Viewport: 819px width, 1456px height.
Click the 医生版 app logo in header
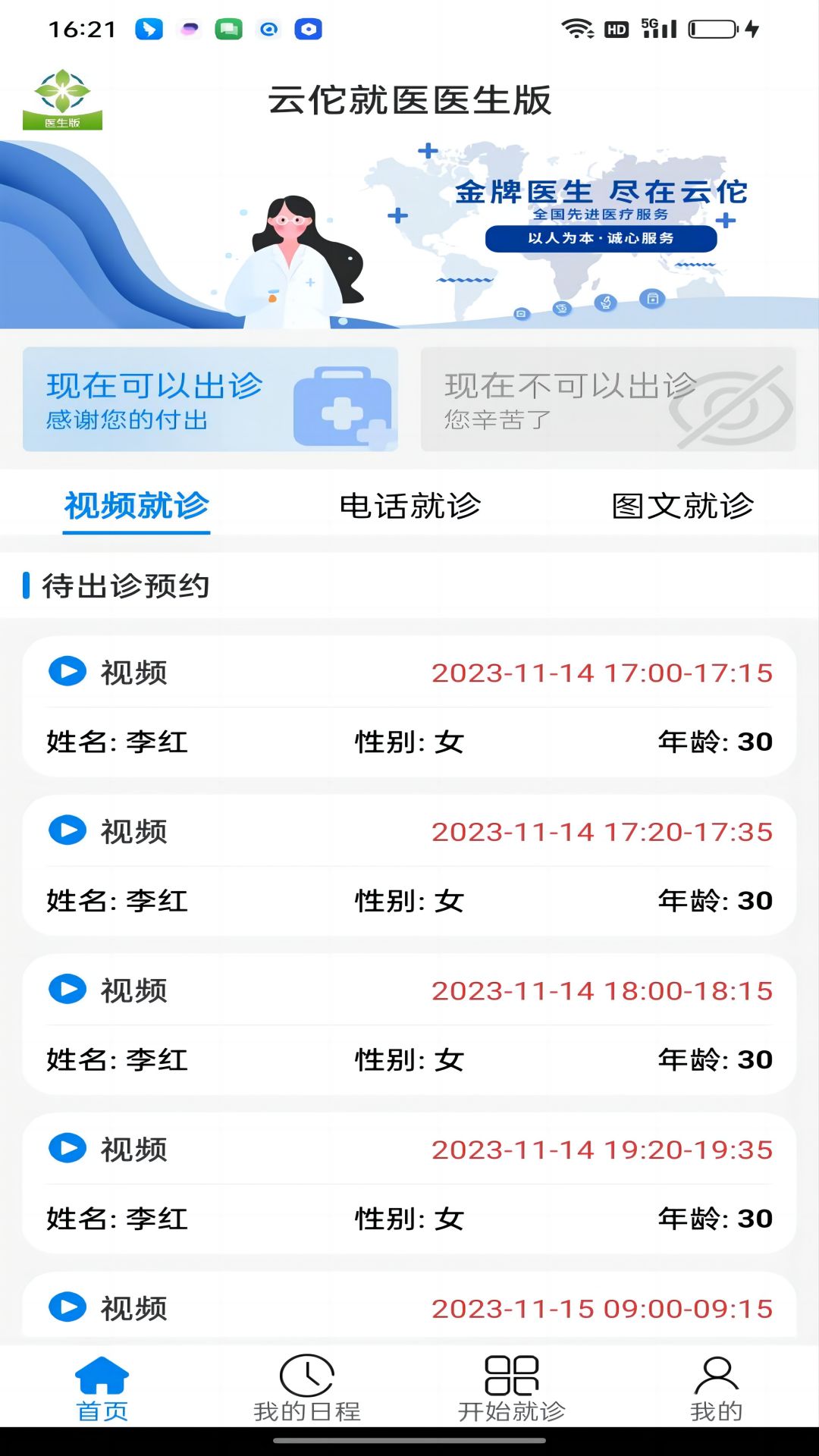(x=64, y=99)
